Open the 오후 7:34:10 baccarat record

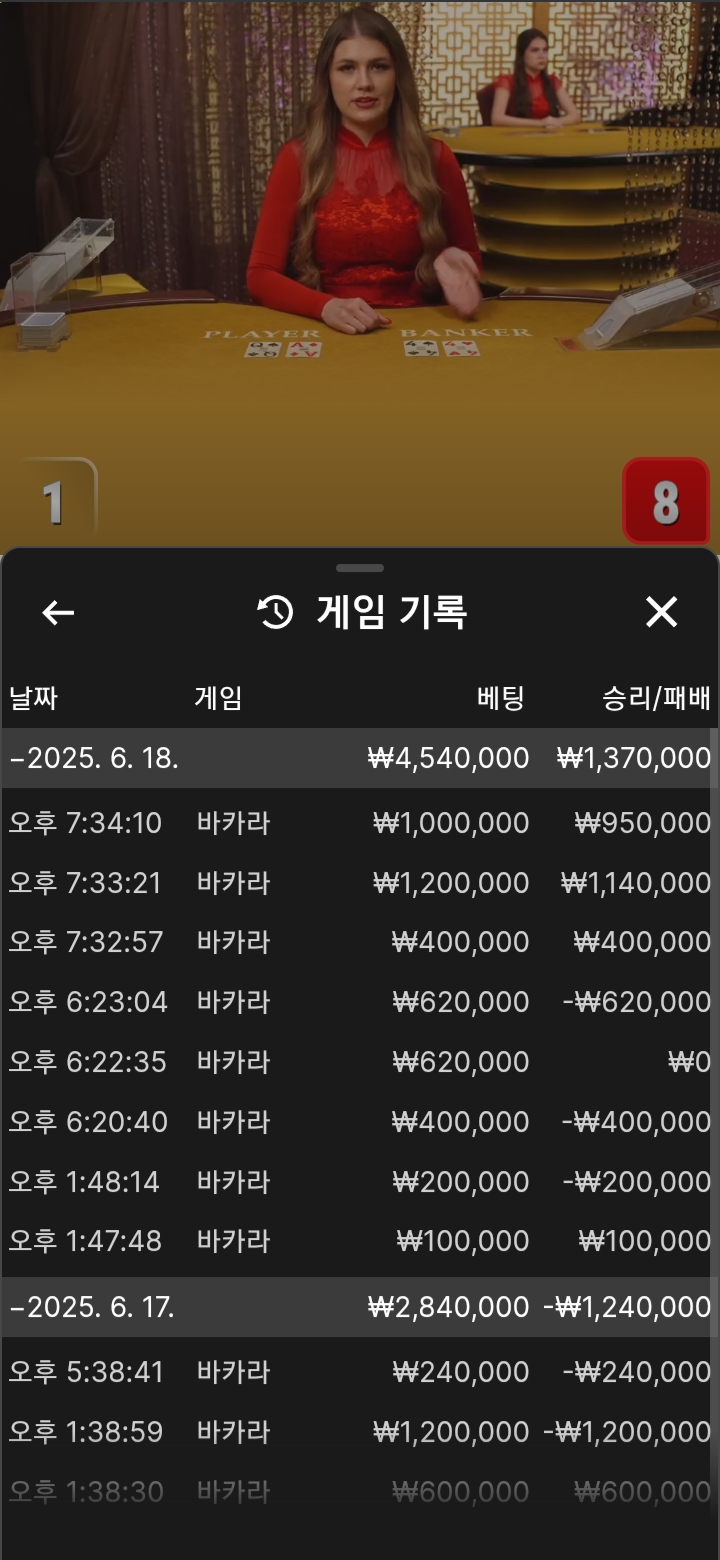tap(358, 823)
